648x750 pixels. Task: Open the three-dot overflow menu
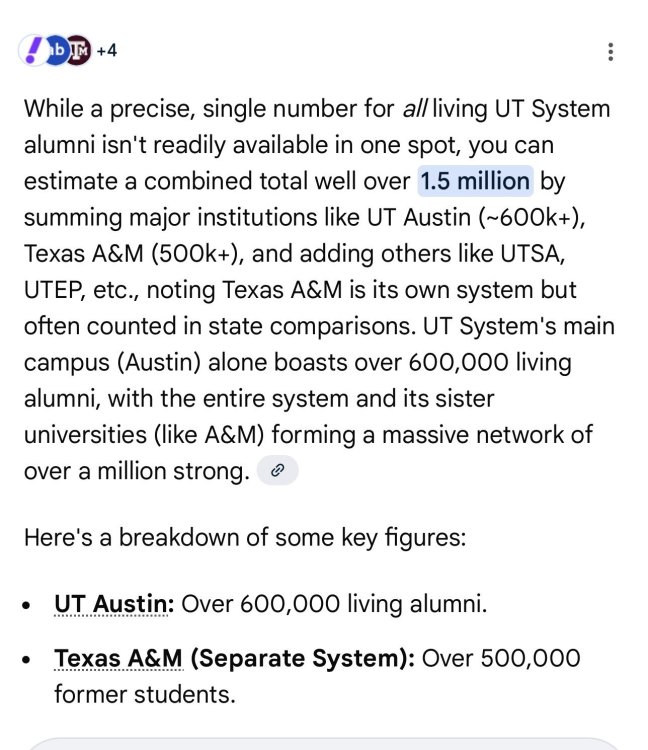610,52
